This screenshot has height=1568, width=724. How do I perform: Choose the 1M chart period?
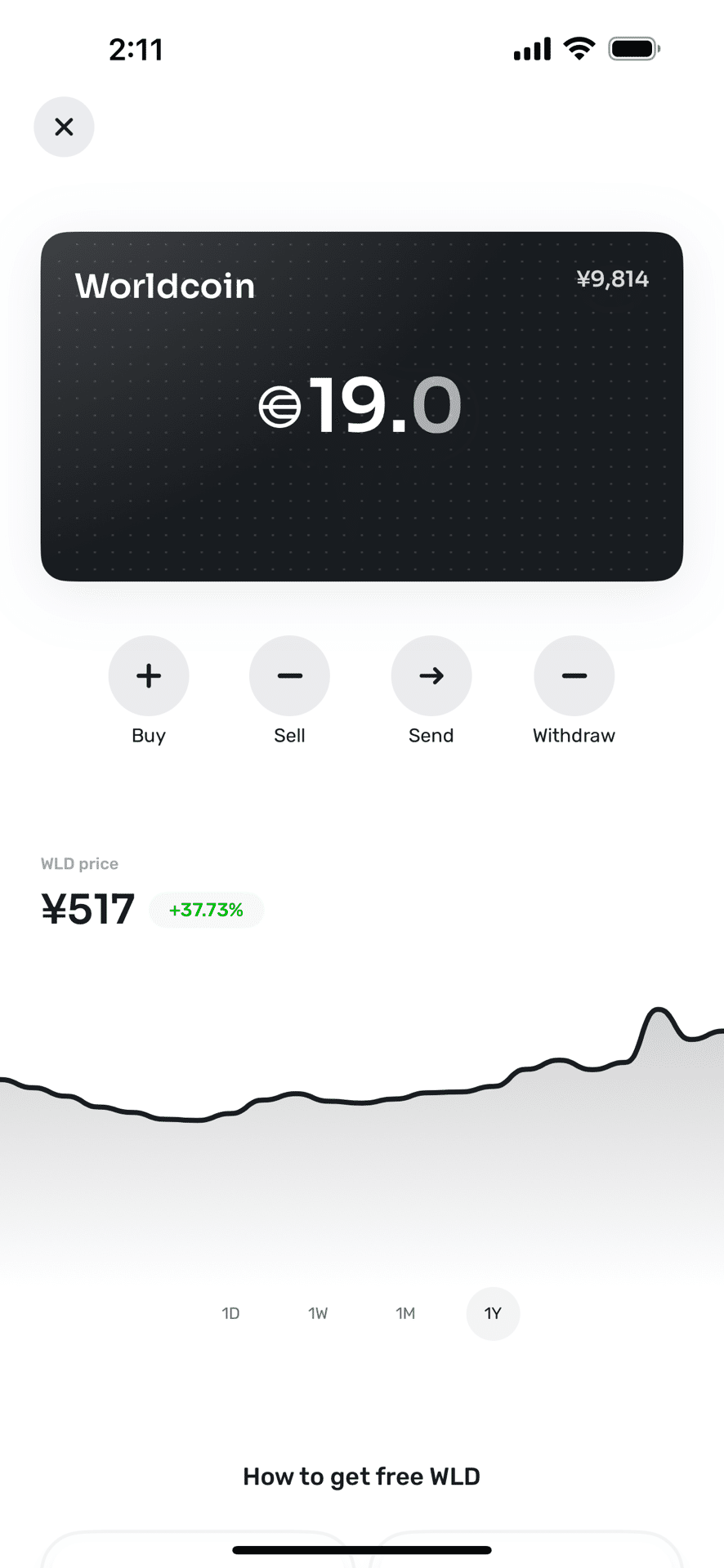pyautogui.click(x=405, y=1313)
